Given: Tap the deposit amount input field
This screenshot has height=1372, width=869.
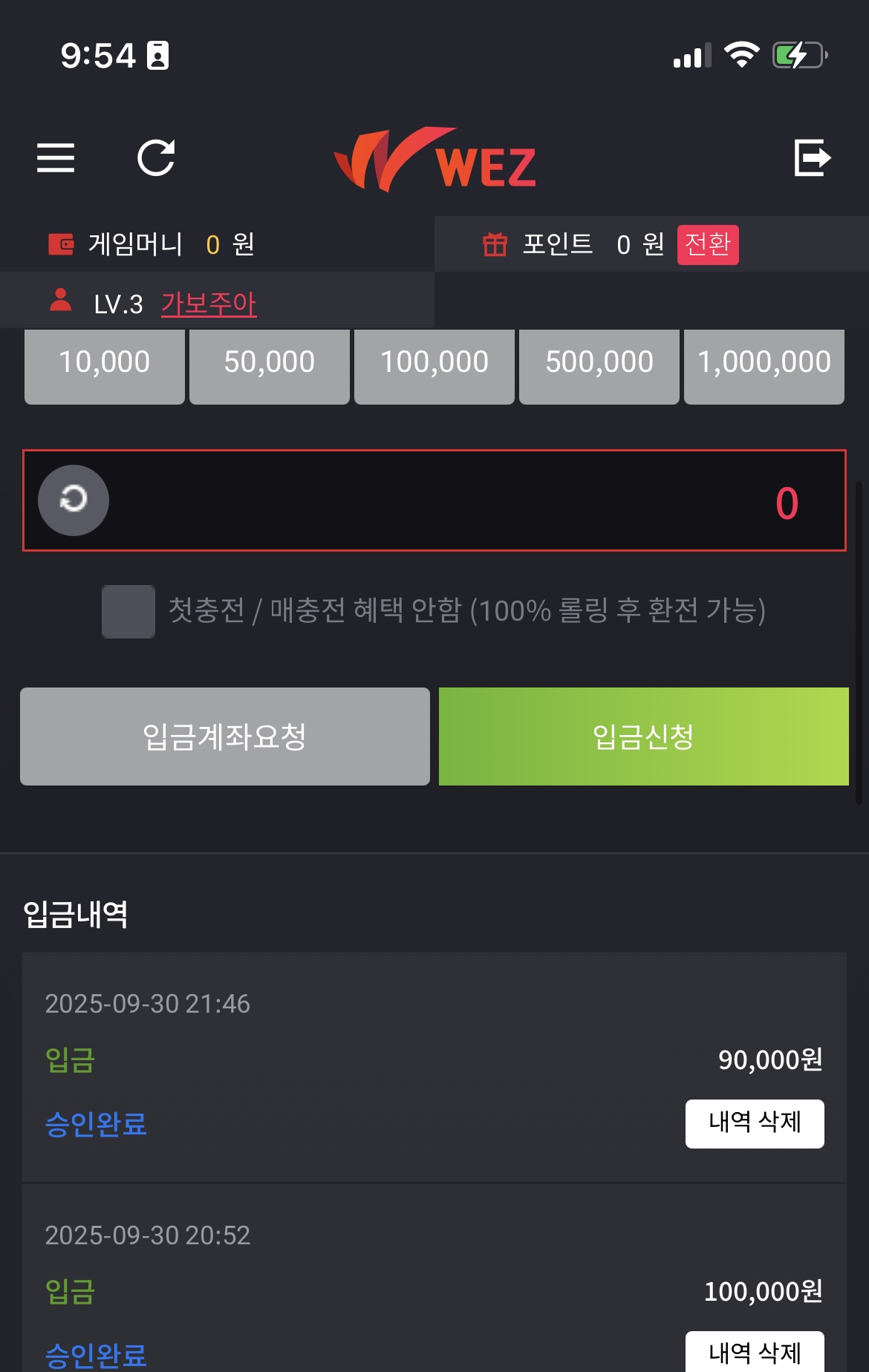Looking at the screenshot, I should click(x=460, y=501).
